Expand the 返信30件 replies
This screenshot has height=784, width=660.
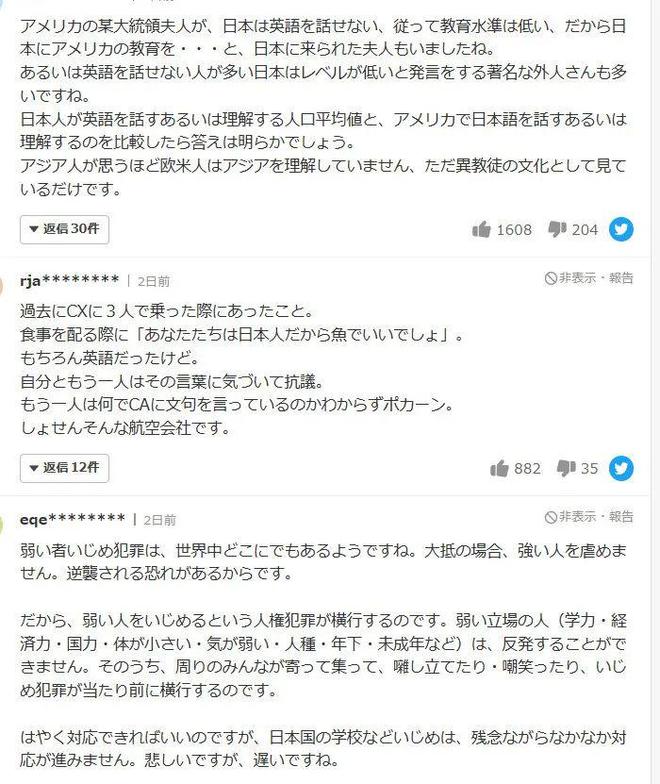pos(65,229)
